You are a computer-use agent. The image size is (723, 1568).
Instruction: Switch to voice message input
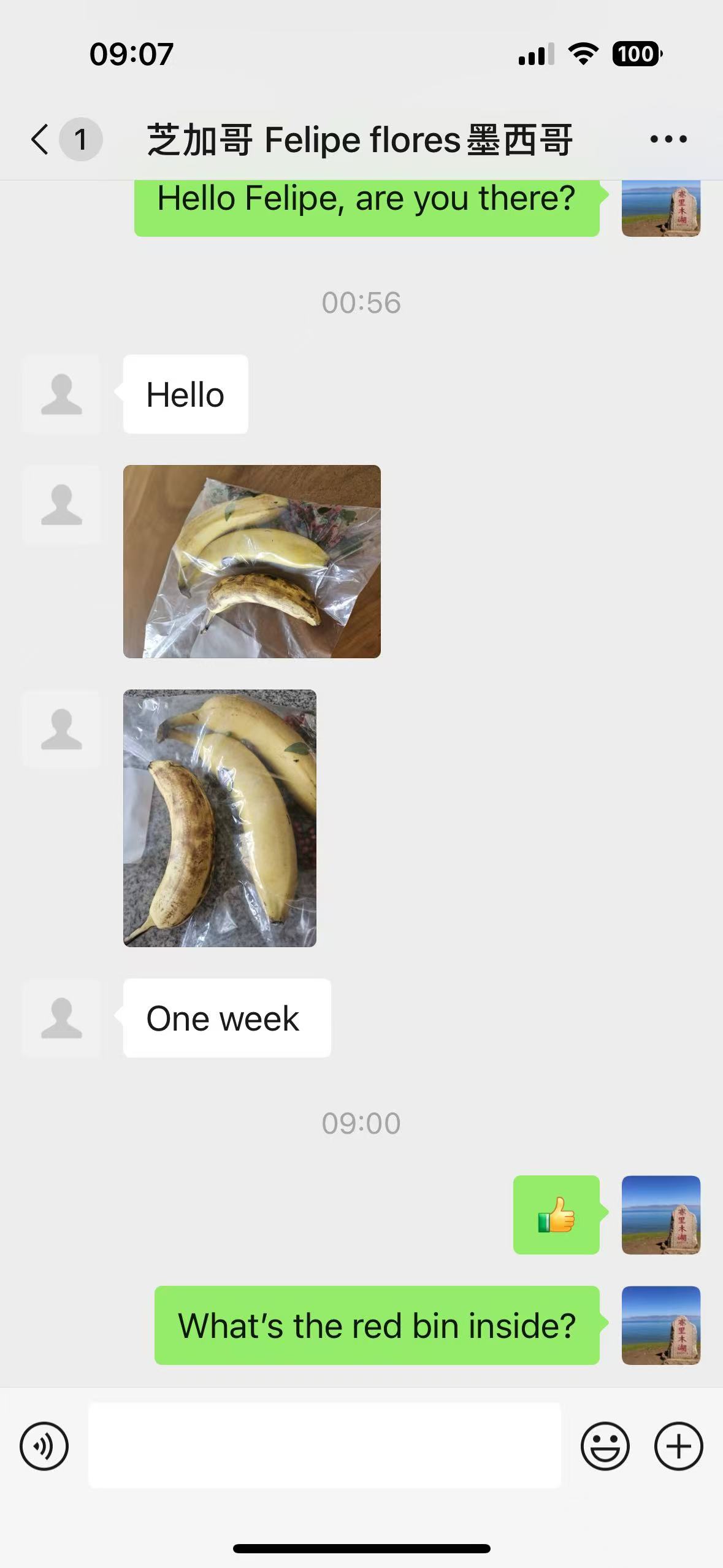point(44,1446)
